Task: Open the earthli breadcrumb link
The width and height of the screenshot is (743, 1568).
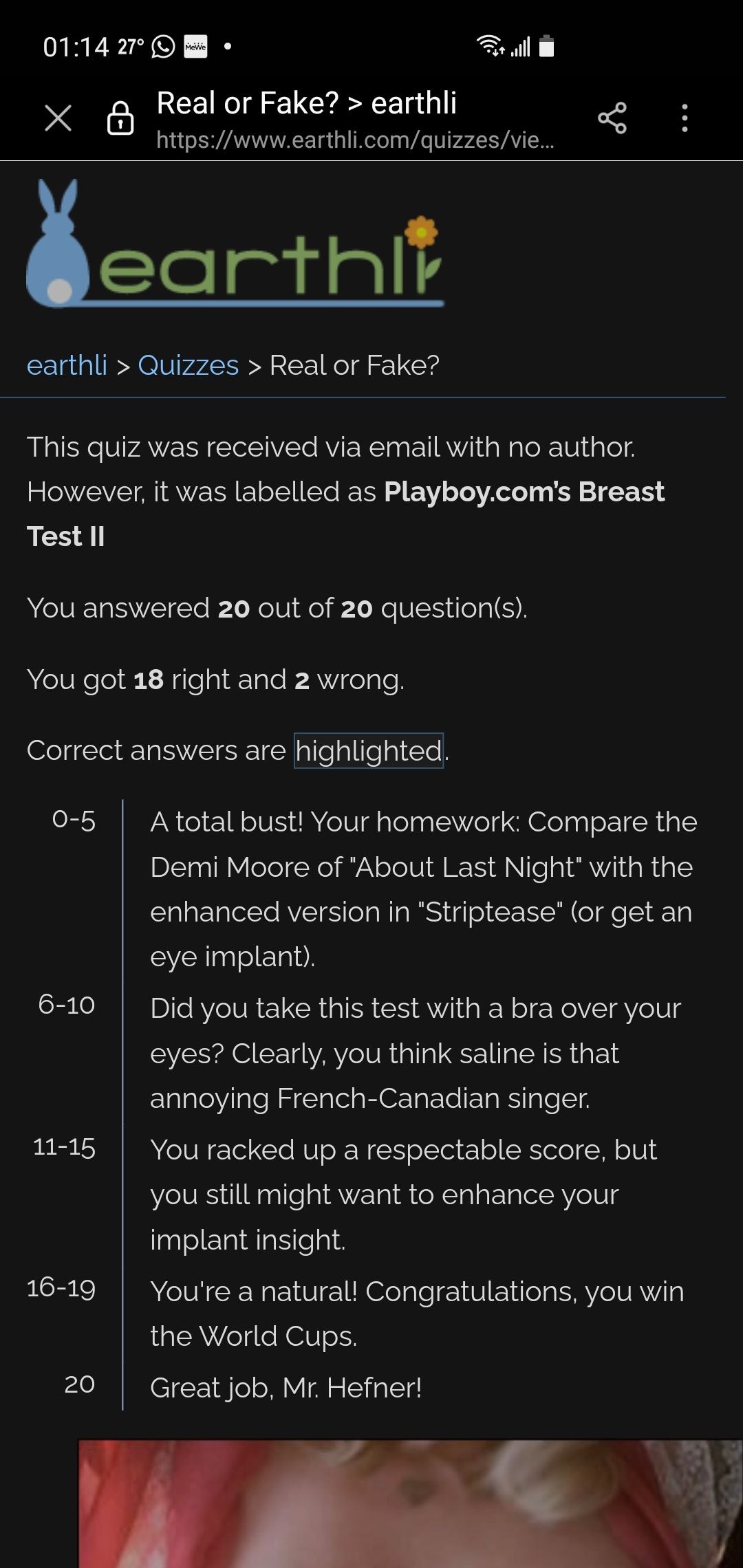Action: (x=67, y=365)
